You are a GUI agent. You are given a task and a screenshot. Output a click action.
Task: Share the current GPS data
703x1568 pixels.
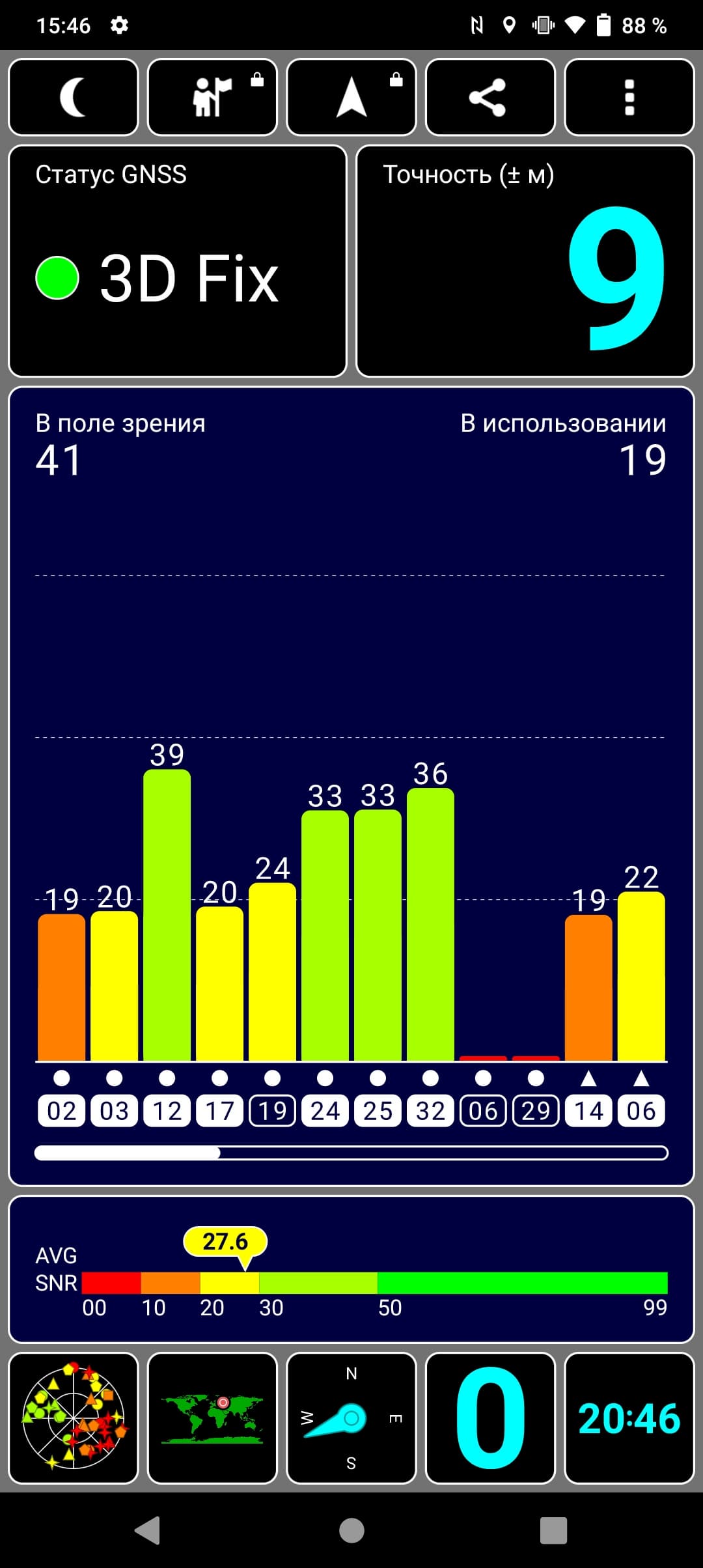point(490,98)
